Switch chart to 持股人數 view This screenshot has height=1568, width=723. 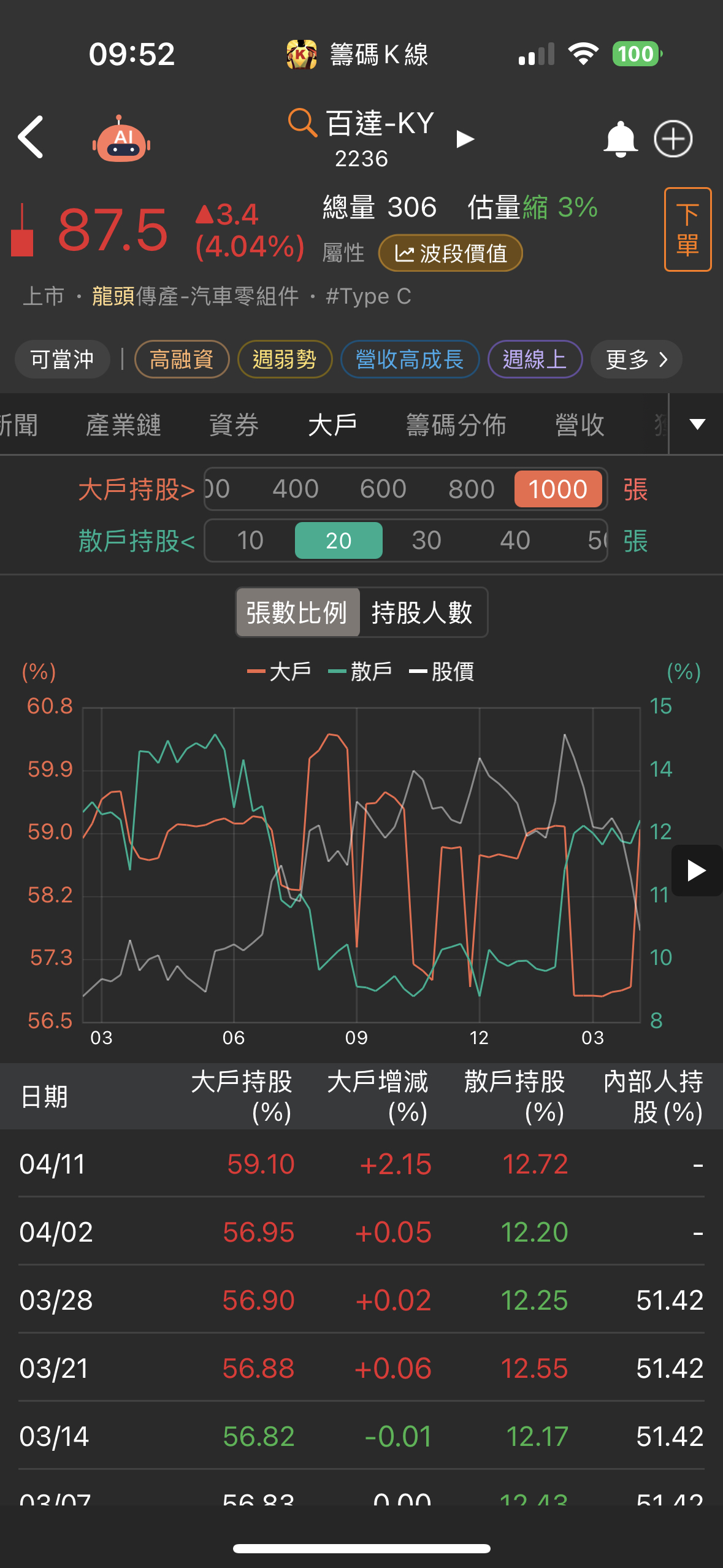coord(422,612)
